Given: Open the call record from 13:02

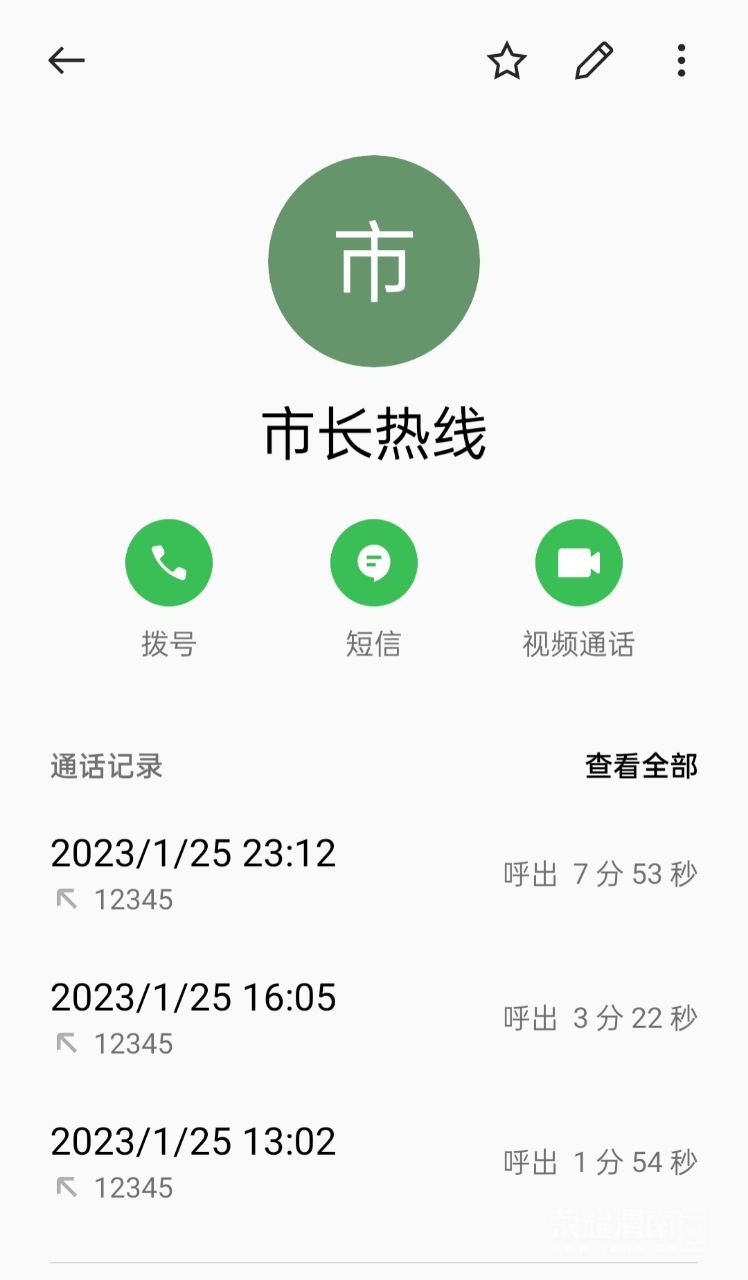Looking at the screenshot, I should [x=374, y=1162].
